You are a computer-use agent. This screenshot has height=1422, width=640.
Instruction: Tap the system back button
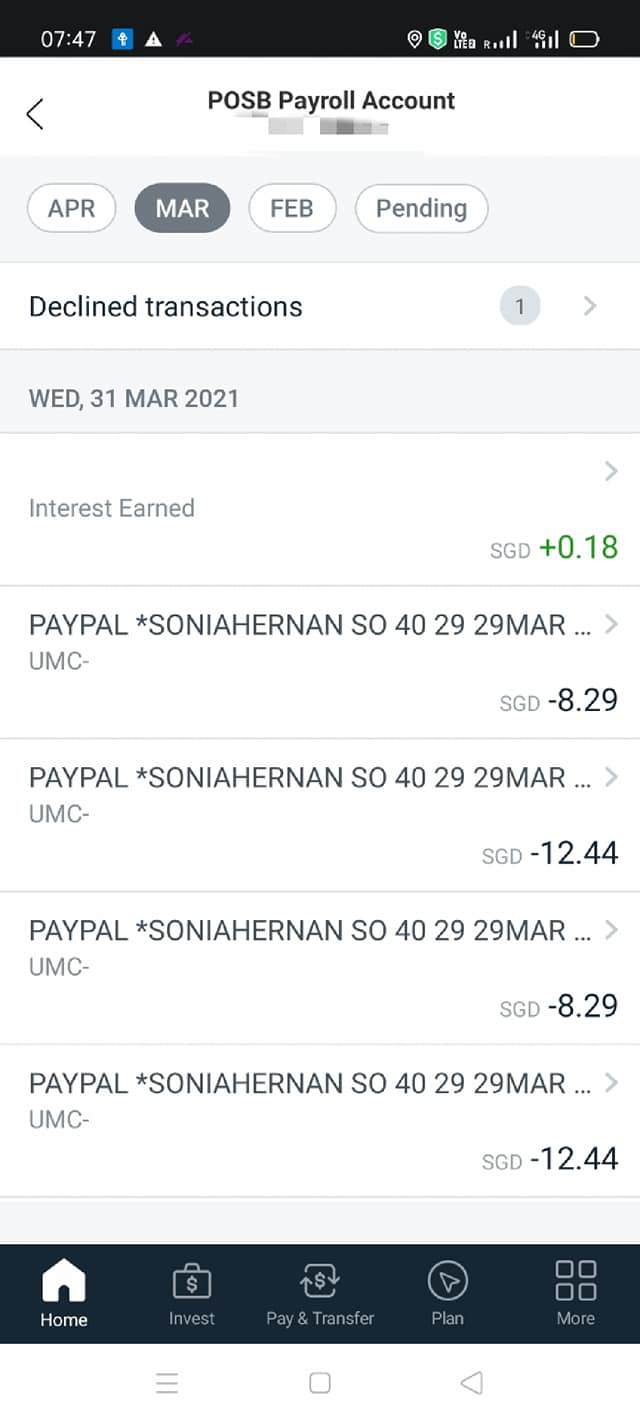point(471,1383)
